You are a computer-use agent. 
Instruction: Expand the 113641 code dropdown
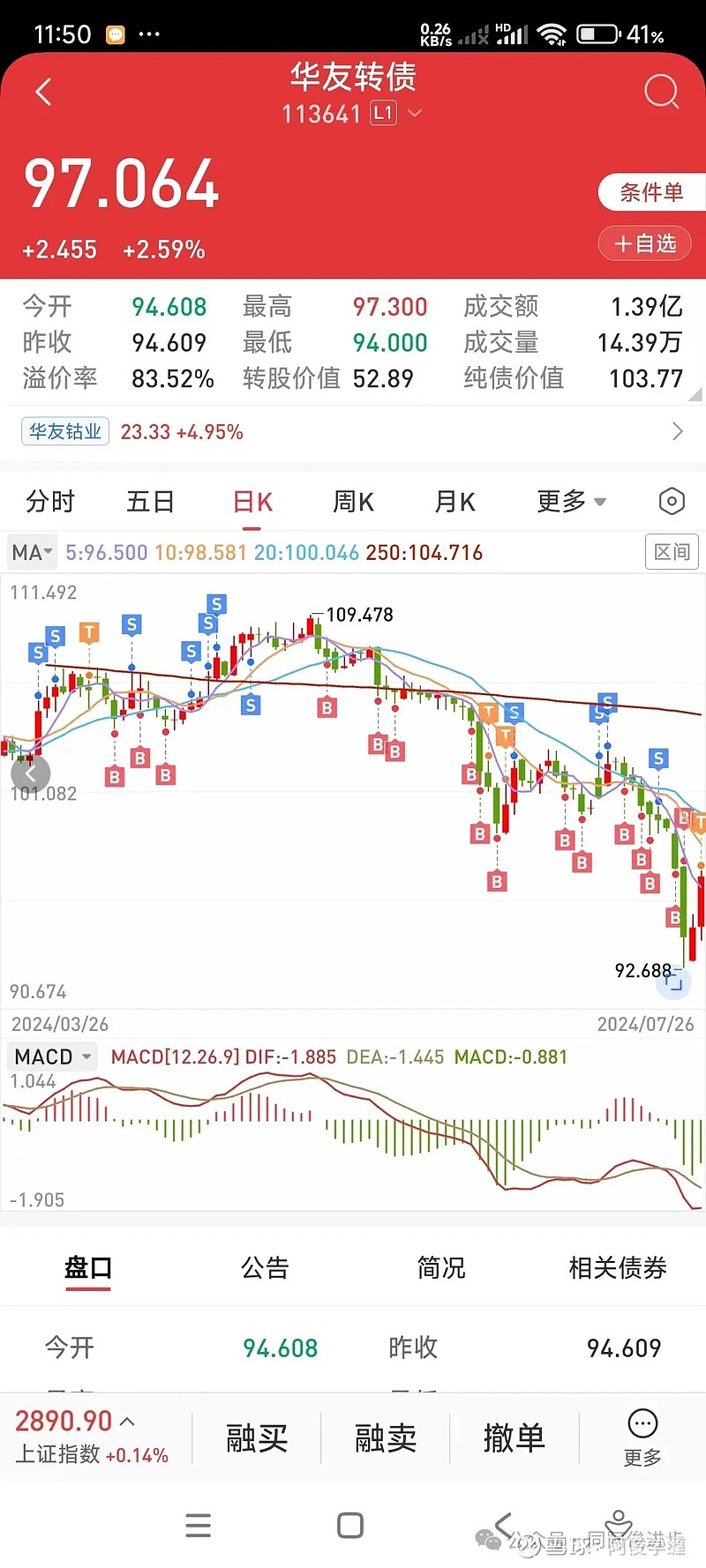coord(415,114)
